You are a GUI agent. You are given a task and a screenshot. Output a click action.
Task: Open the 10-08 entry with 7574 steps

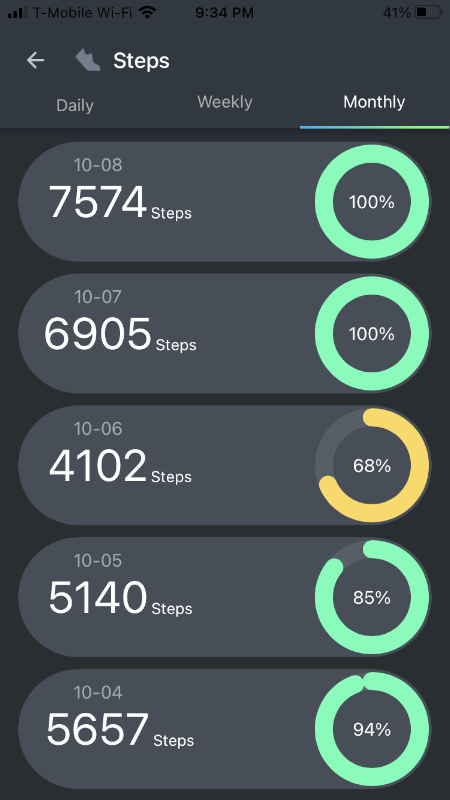(225, 202)
